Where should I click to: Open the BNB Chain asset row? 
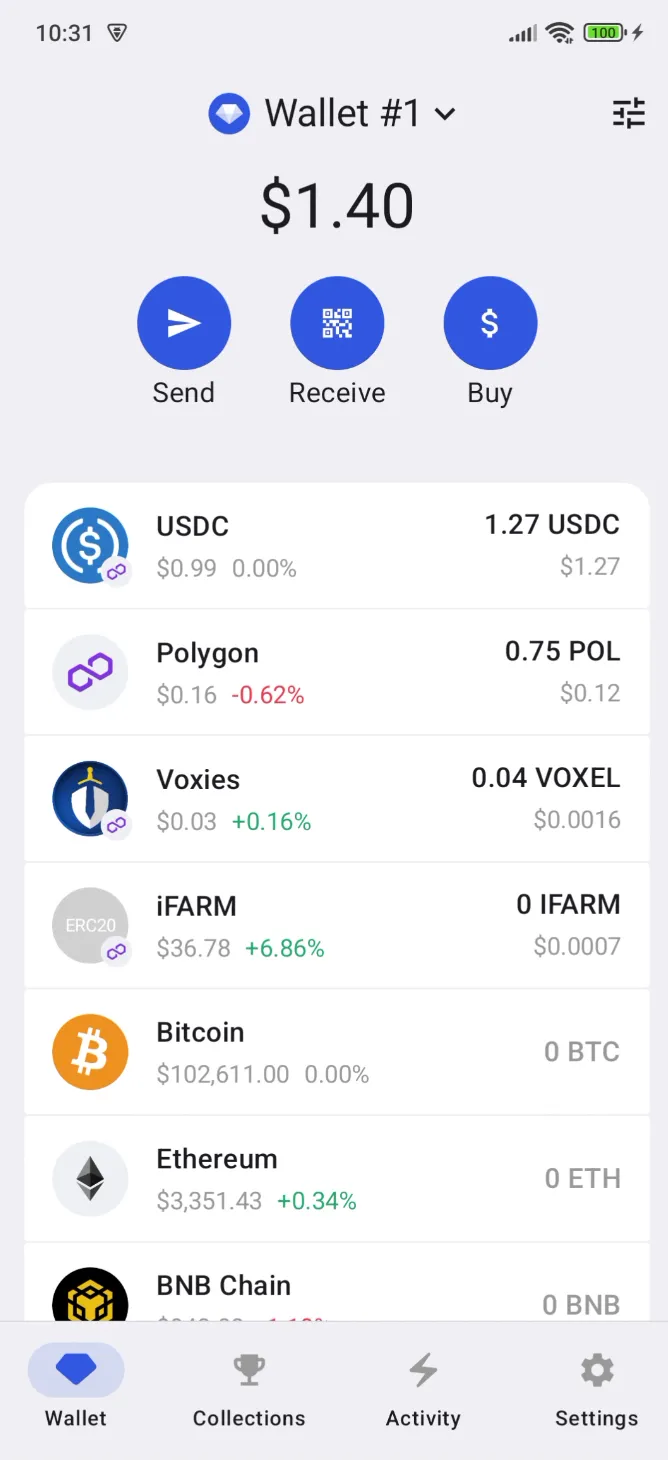pos(336,1290)
